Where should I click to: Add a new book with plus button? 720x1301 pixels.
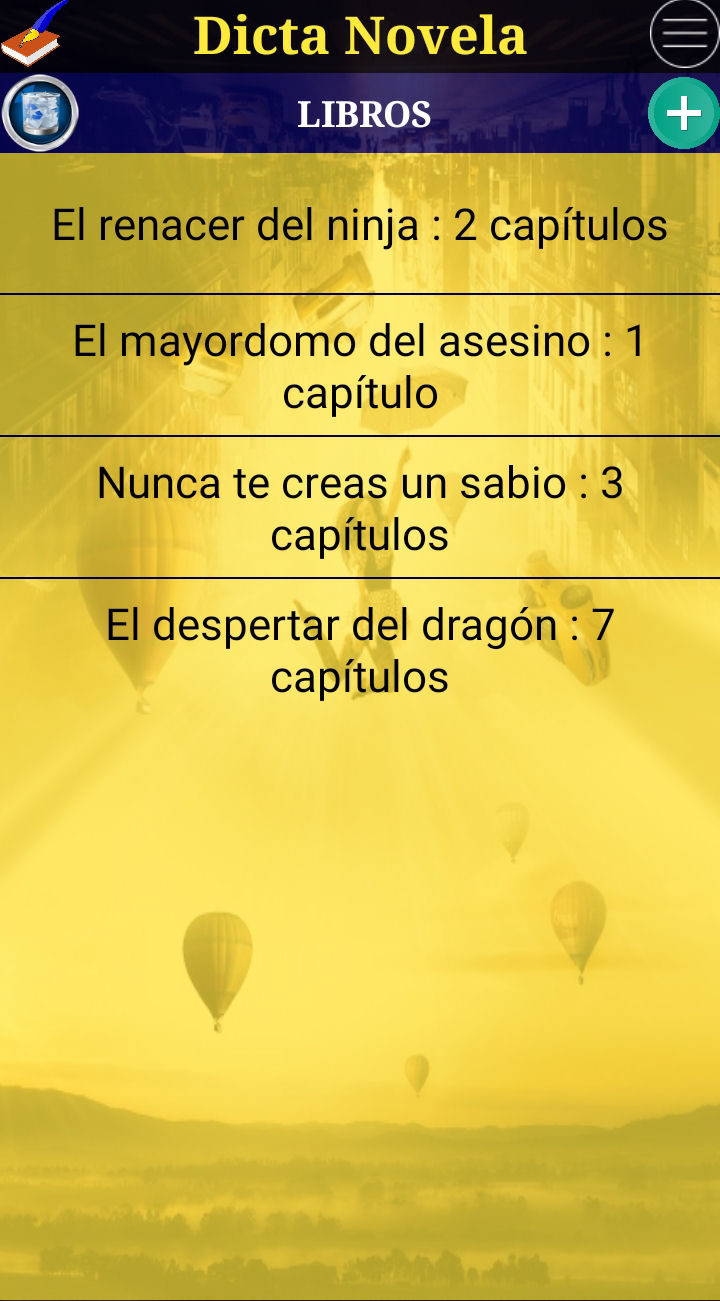coord(684,113)
